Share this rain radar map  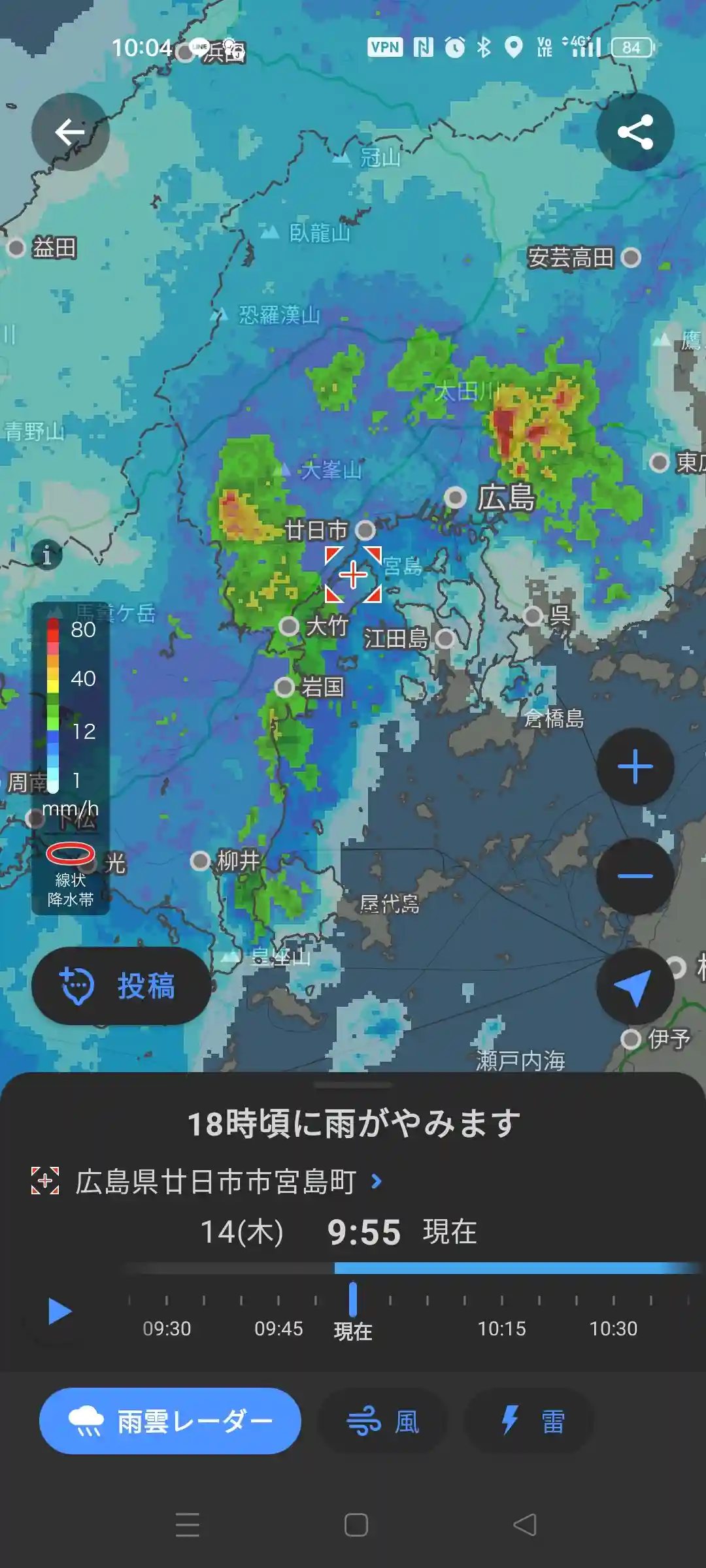(x=635, y=132)
